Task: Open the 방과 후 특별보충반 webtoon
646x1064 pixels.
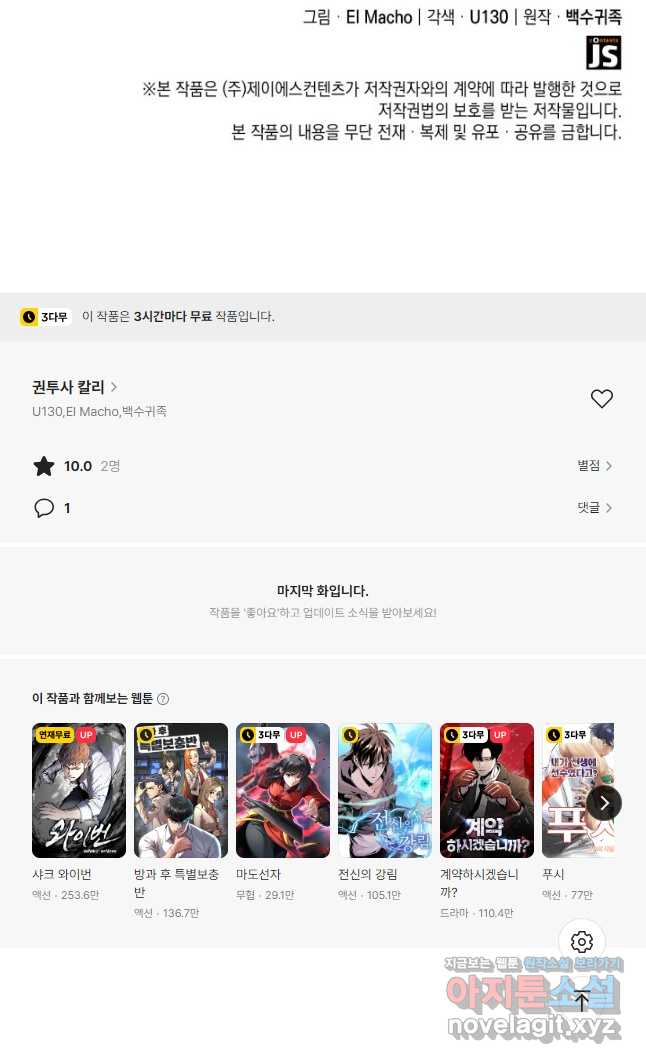Action: point(181,790)
